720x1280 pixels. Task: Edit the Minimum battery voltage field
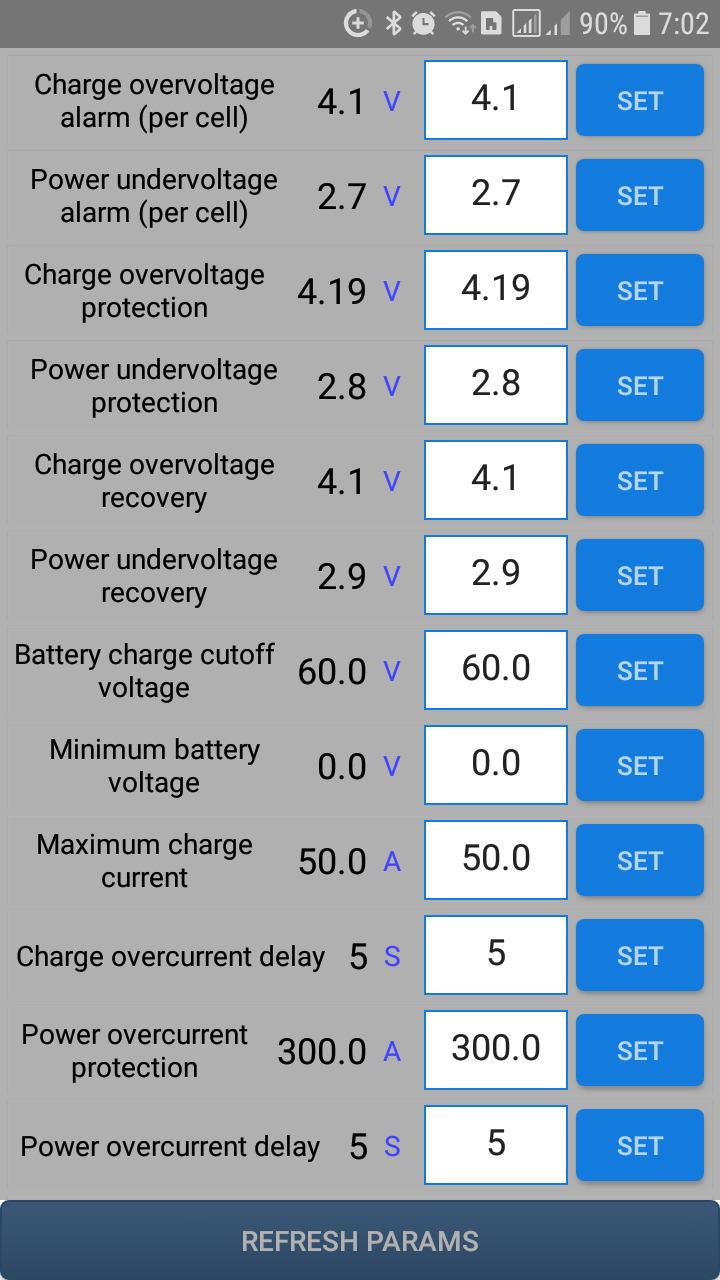pyautogui.click(x=496, y=765)
